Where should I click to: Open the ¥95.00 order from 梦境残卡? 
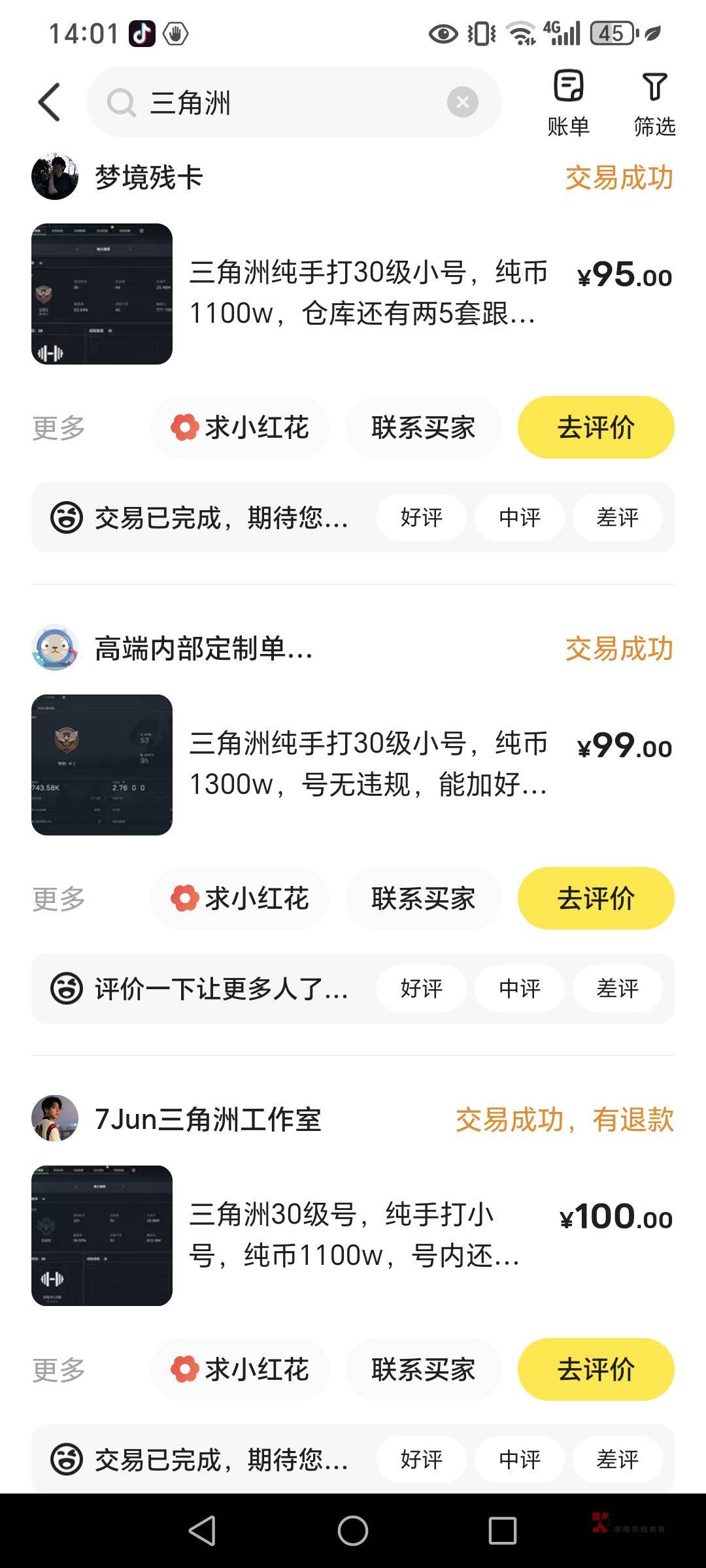[367, 293]
